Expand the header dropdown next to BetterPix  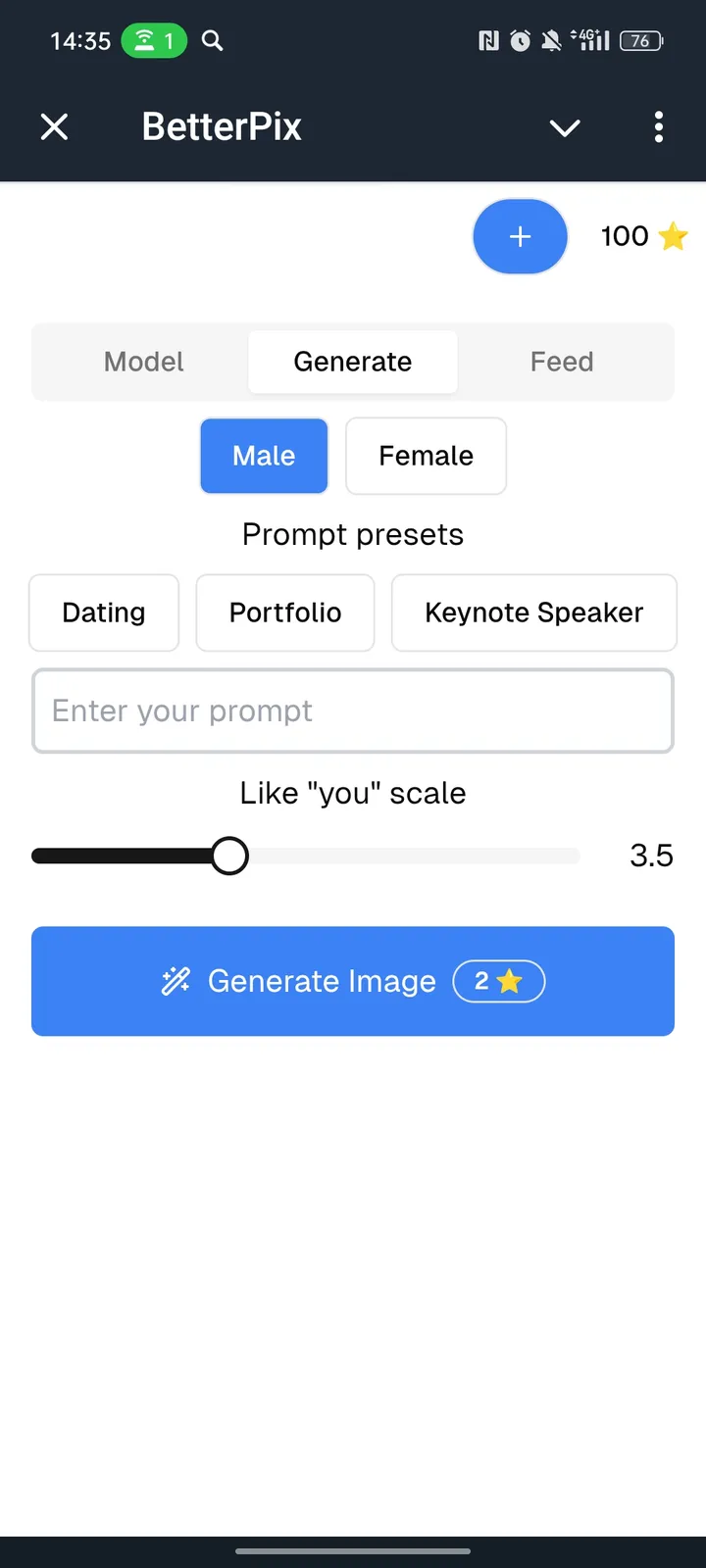click(x=565, y=128)
